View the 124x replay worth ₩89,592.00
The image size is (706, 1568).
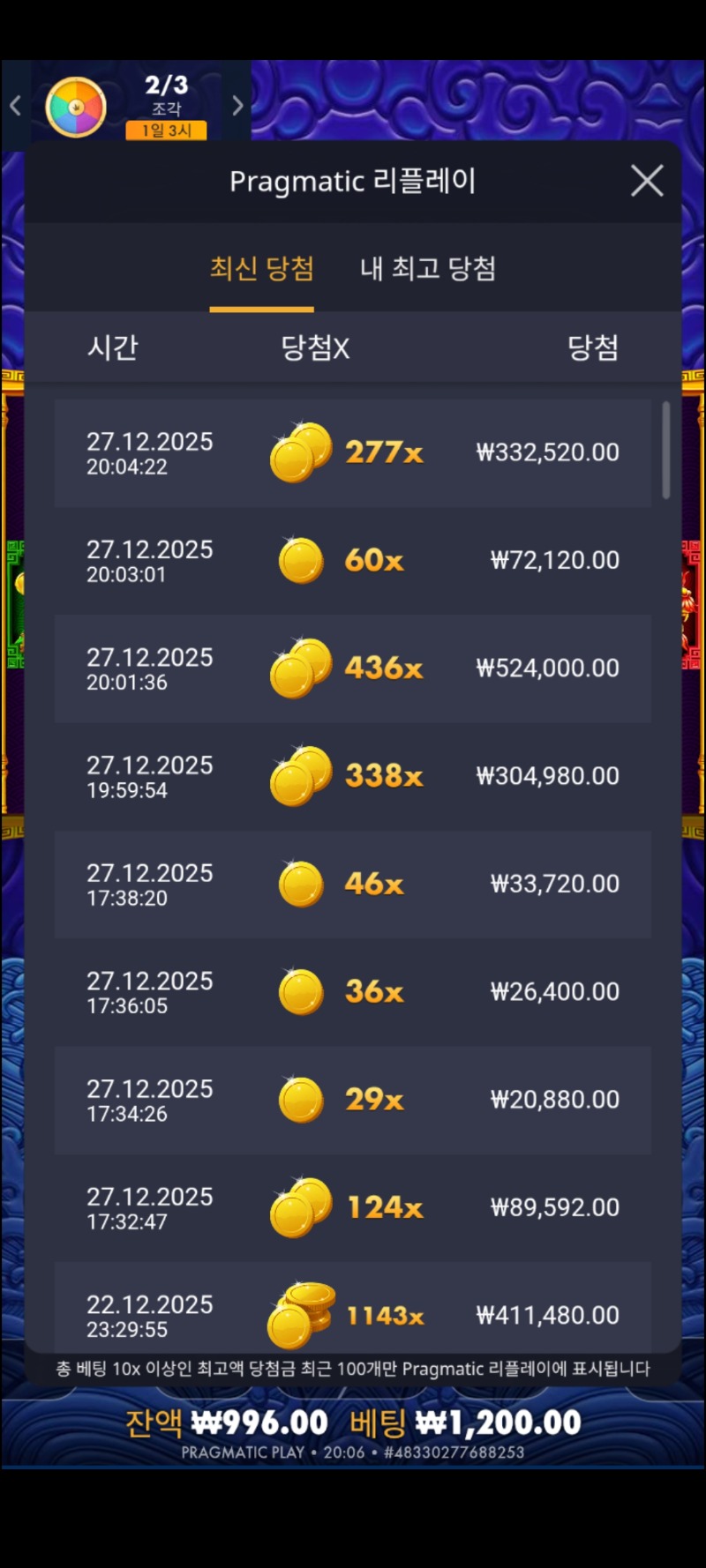[353, 1207]
